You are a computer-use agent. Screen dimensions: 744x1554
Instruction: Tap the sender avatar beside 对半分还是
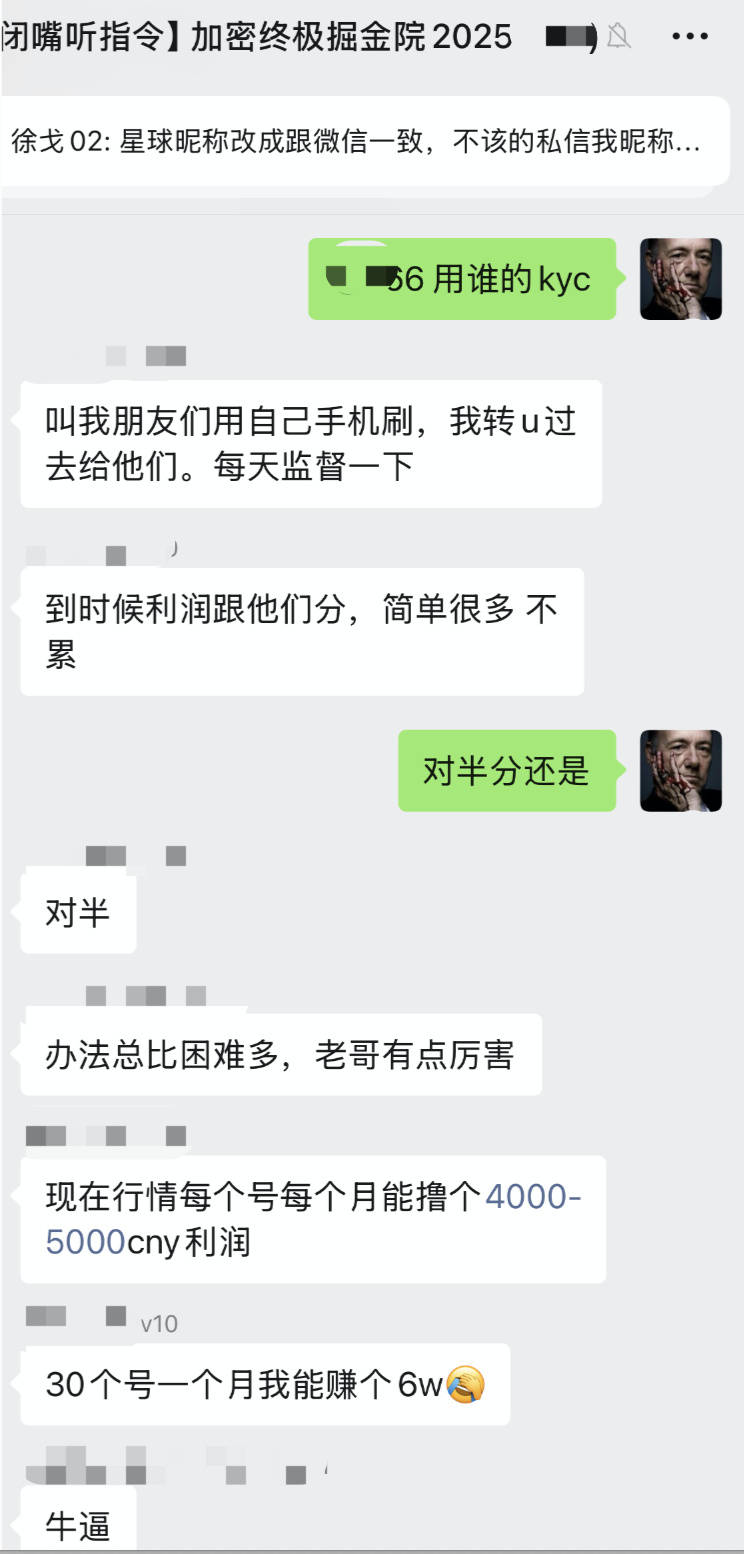pos(681,770)
